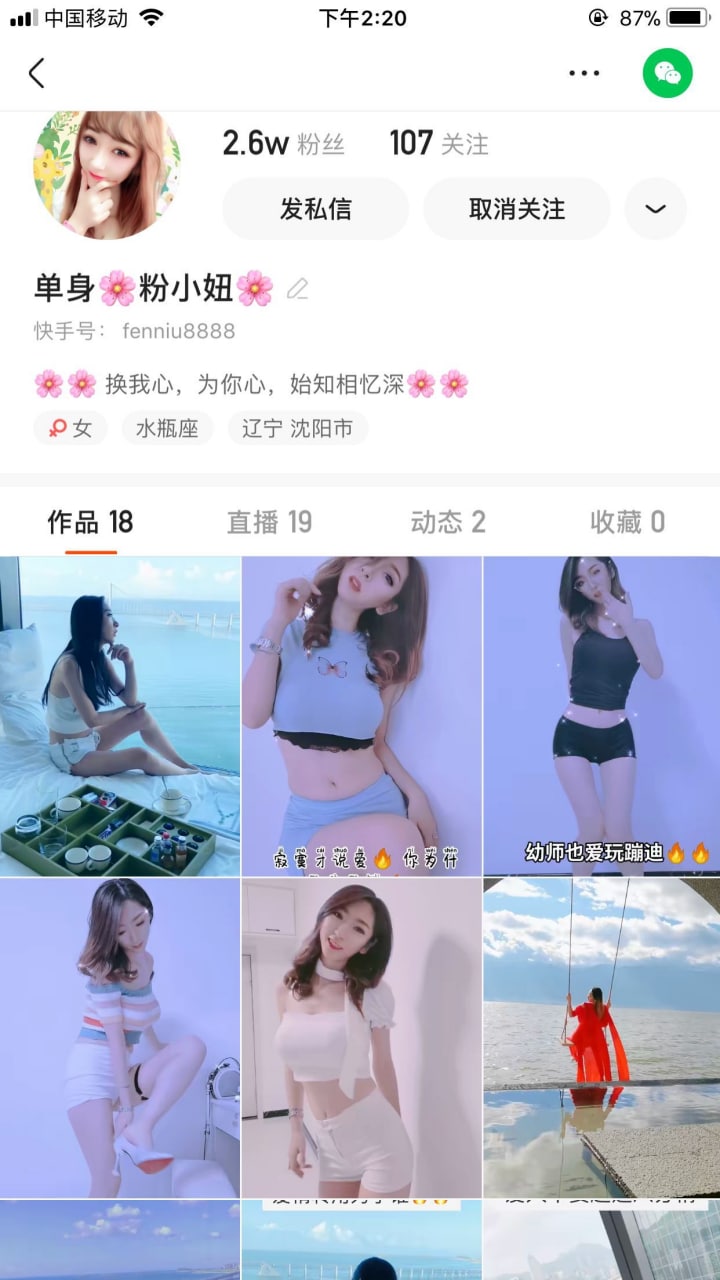View the 107 关注 following list

point(438,144)
